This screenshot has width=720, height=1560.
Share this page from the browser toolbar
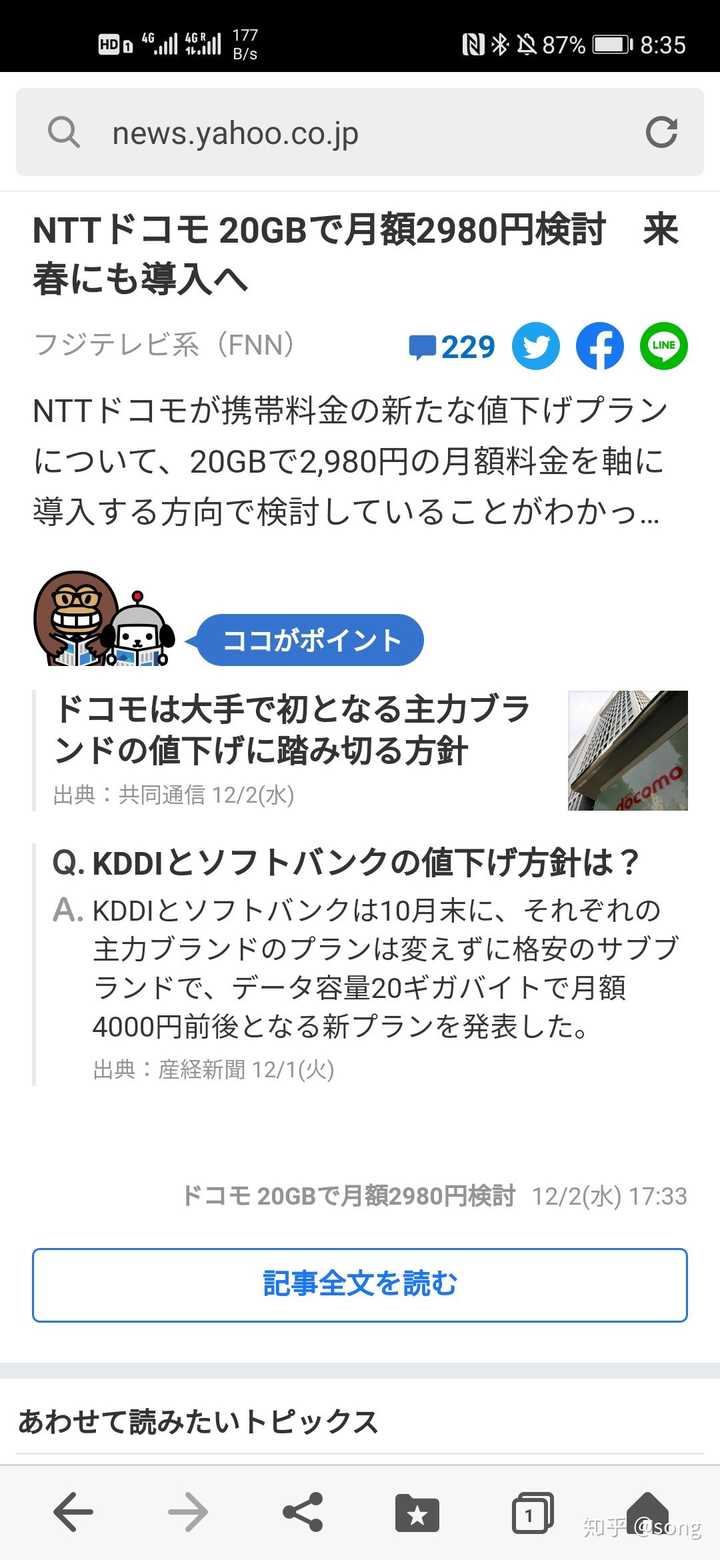[x=303, y=1512]
